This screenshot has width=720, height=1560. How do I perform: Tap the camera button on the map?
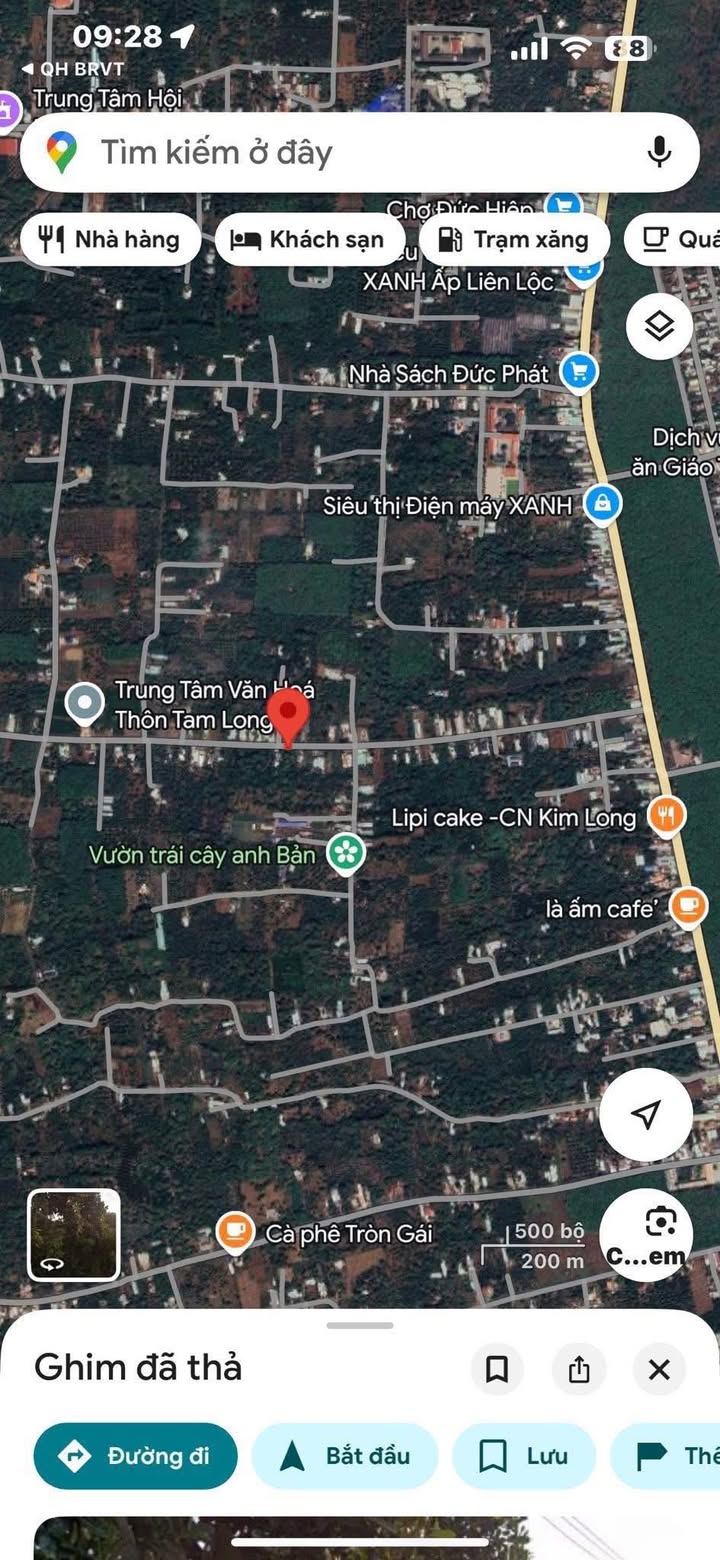pos(659,1234)
